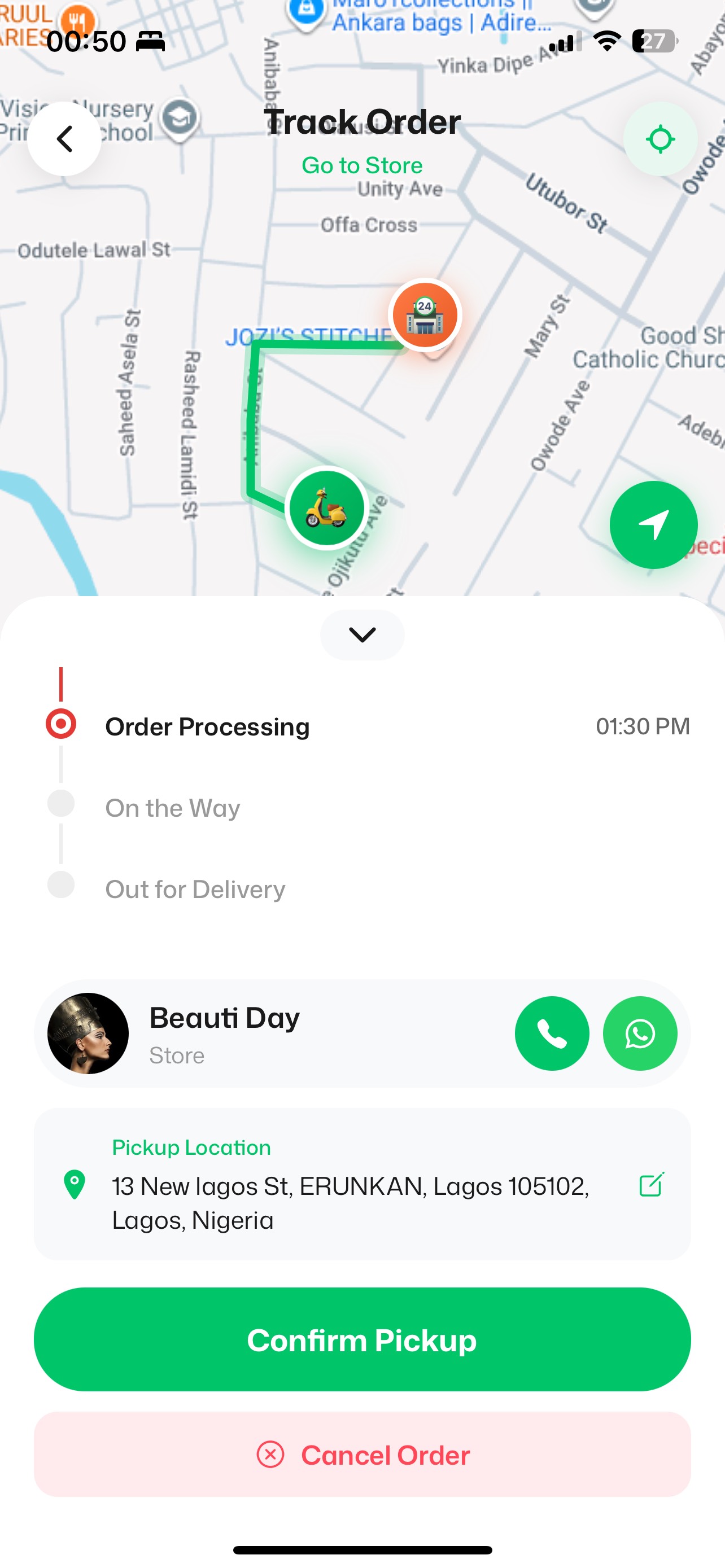This screenshot has height=1568, width=725.
Task: Call Beauti Day store
Action: tap(552, 1033)
